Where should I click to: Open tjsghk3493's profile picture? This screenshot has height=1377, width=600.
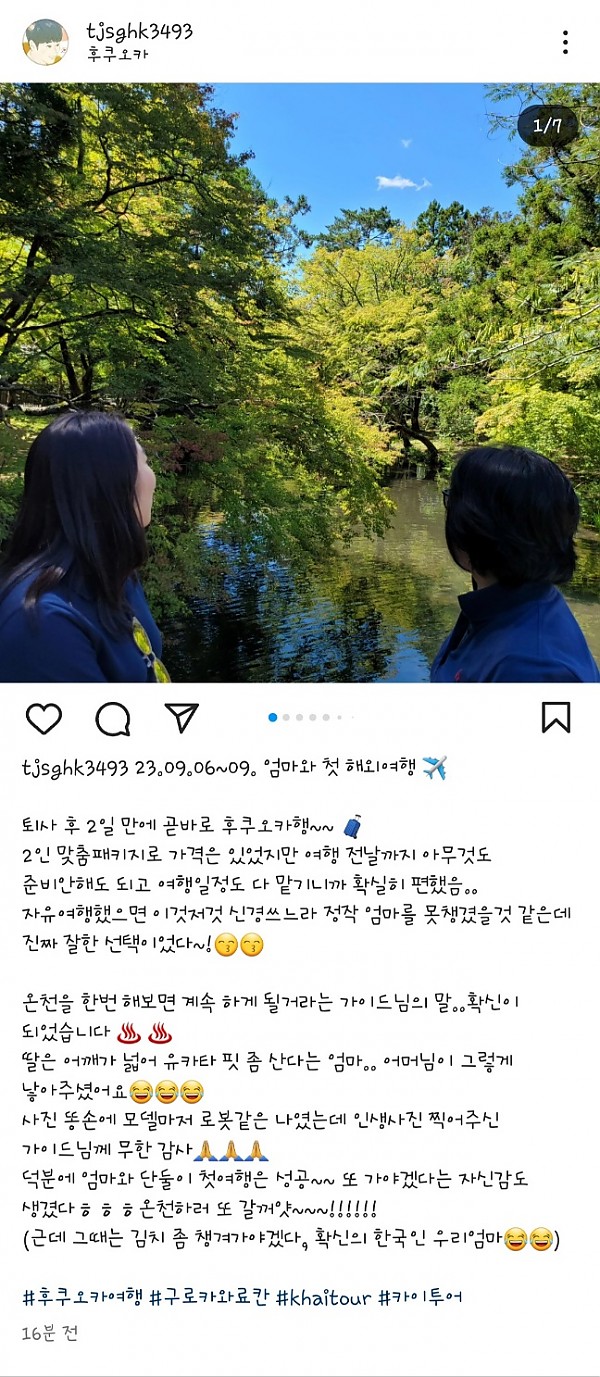click(45, 42)
